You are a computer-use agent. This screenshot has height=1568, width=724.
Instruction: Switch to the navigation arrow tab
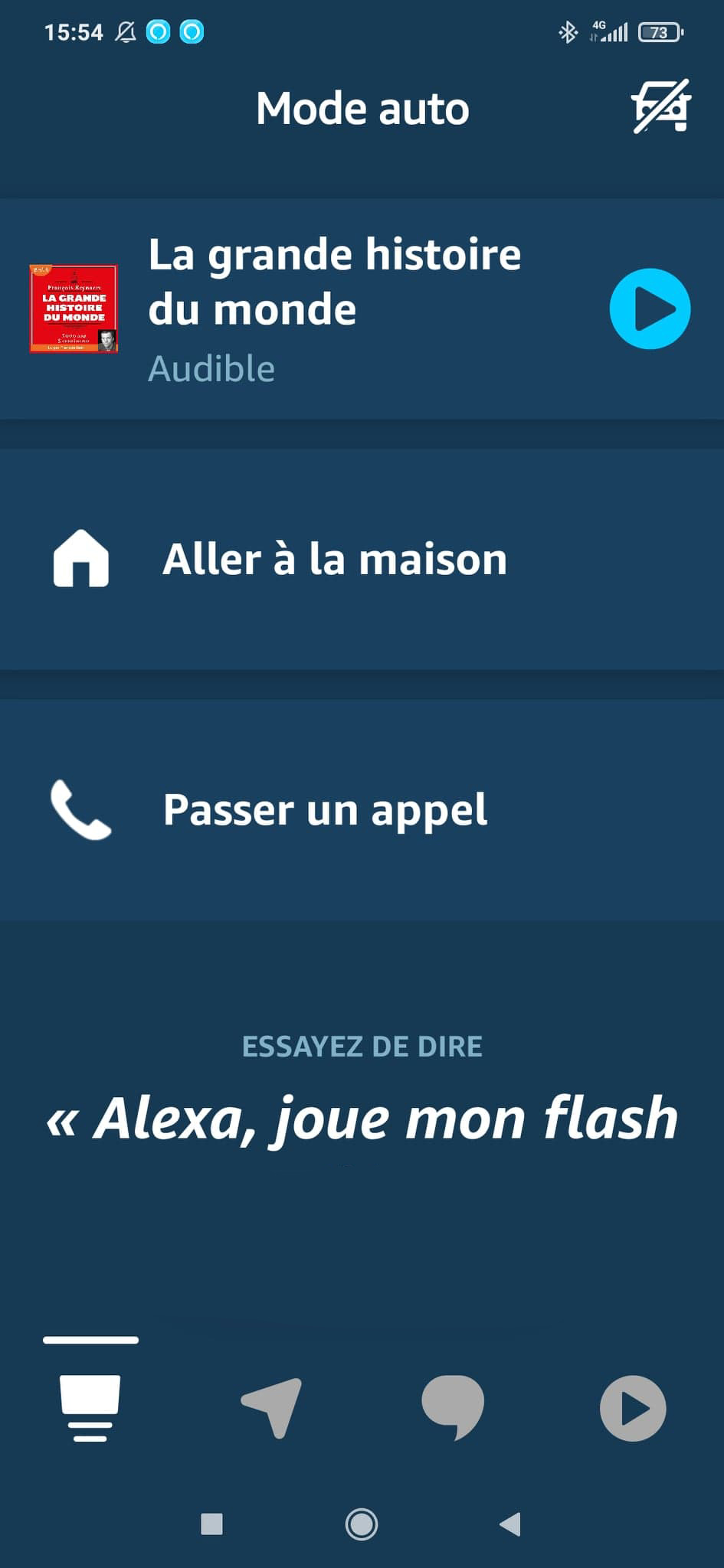pos(271,1407)
